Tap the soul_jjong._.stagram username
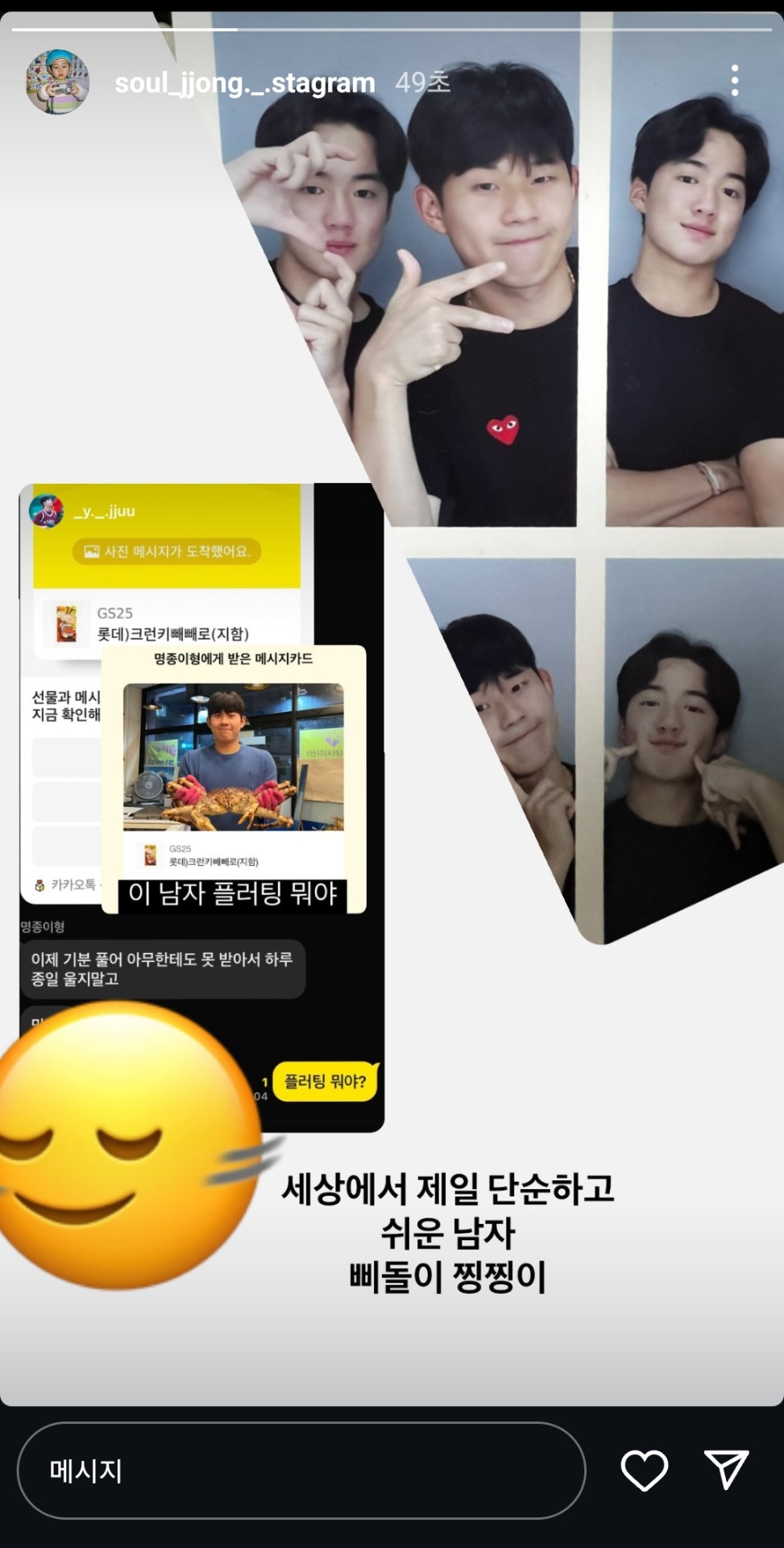The width and height of the screenshot is (784, 1548). click(x=244, y=82)
